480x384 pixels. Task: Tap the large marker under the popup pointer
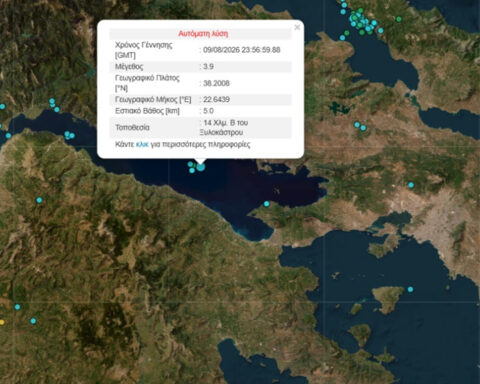[x=201, y=167]
